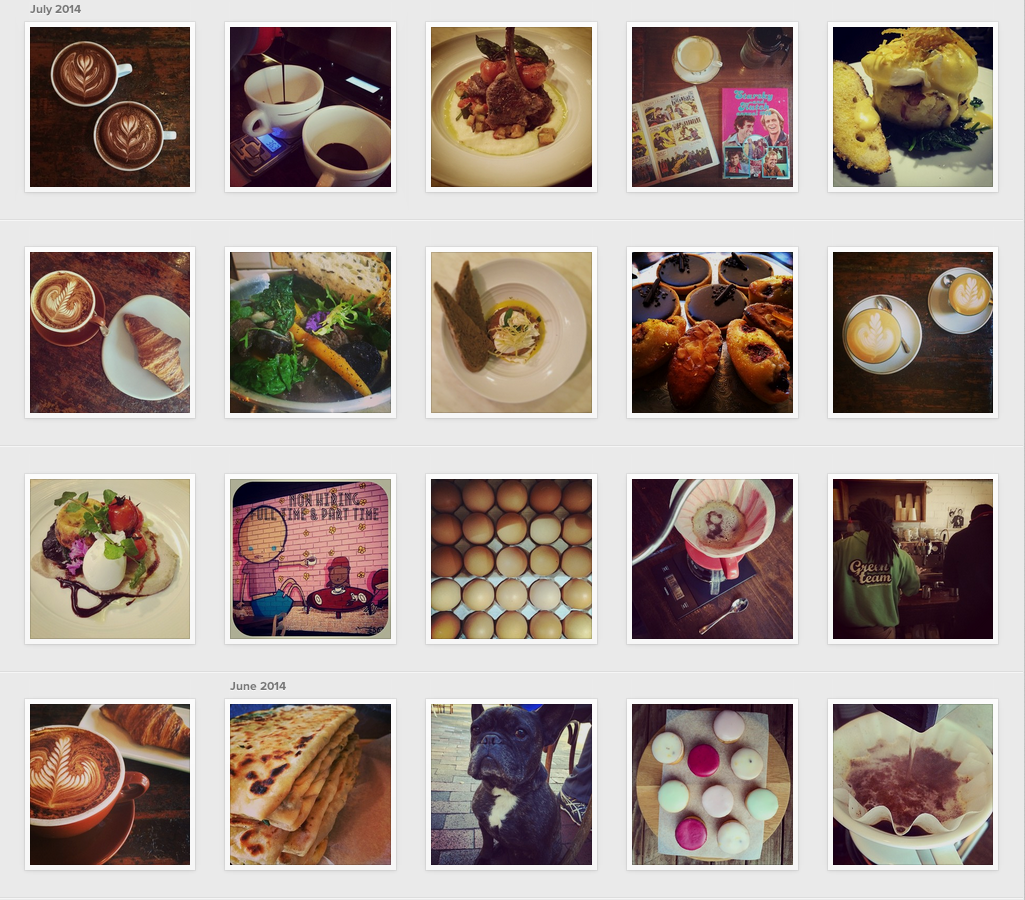Image resolution: width=1025 pixels, height=900 pixels.
Task: Open the egg and tomato salad plate photo
Action: pos(110,559)
